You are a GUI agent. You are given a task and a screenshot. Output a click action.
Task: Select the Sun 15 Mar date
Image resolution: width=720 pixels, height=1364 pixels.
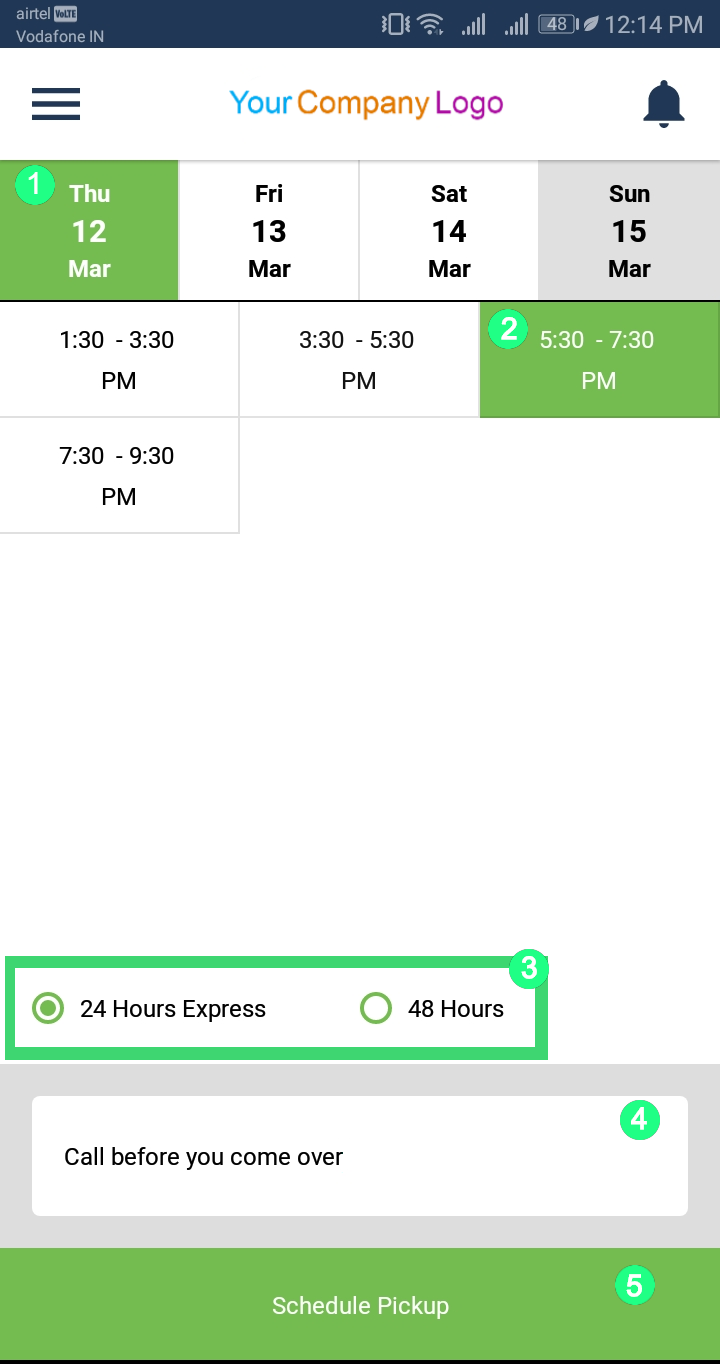coord(629,230)
